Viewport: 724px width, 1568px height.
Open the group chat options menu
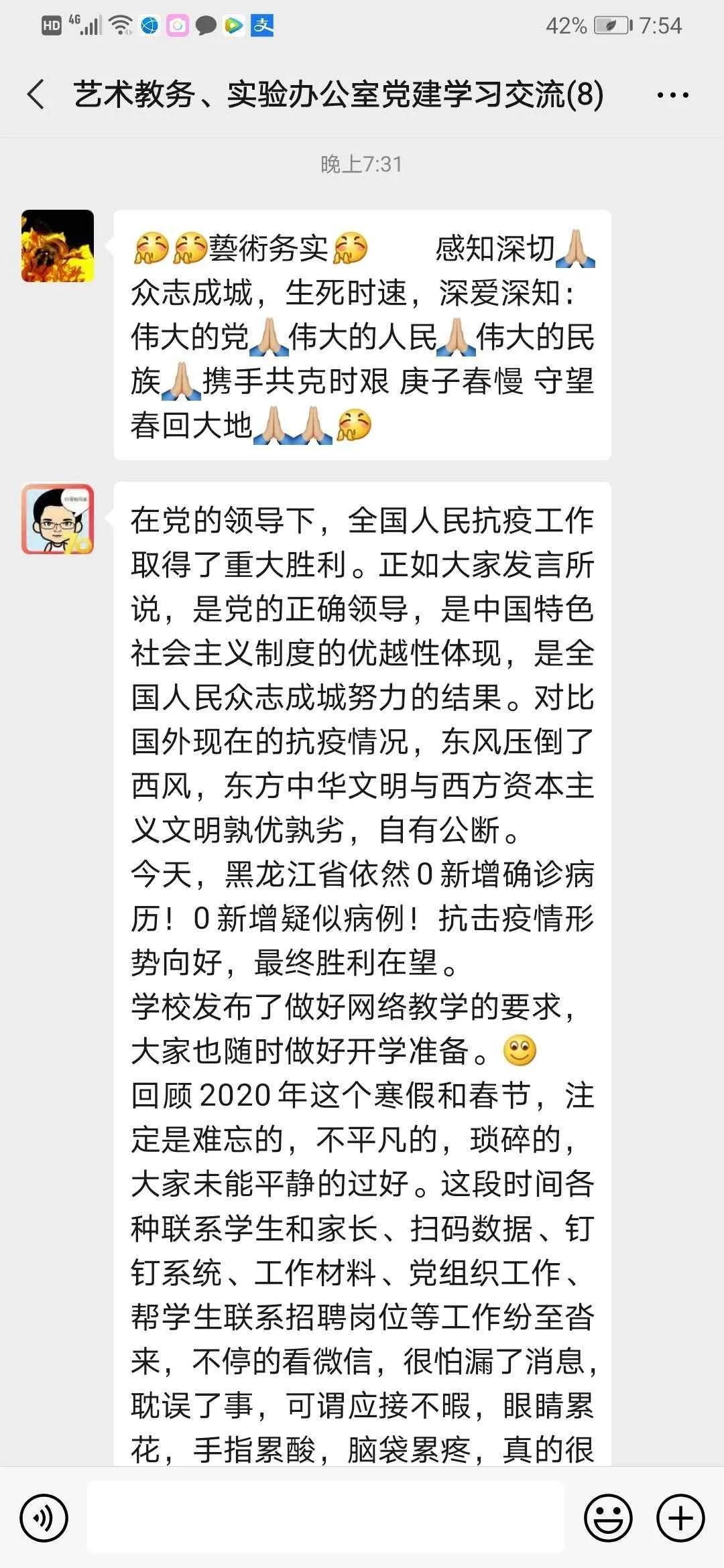[x=672, y=95]
